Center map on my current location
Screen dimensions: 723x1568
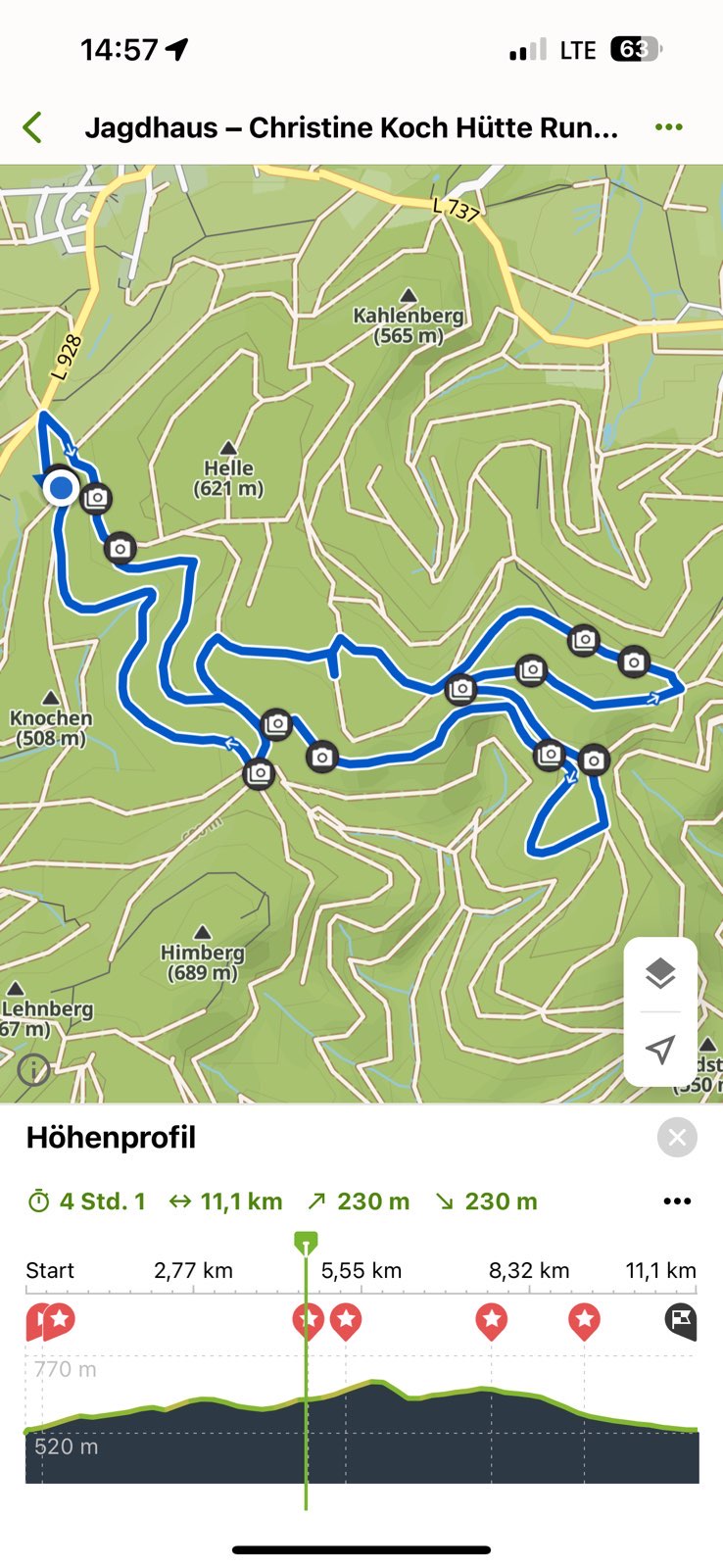[x=661, y=1050]
